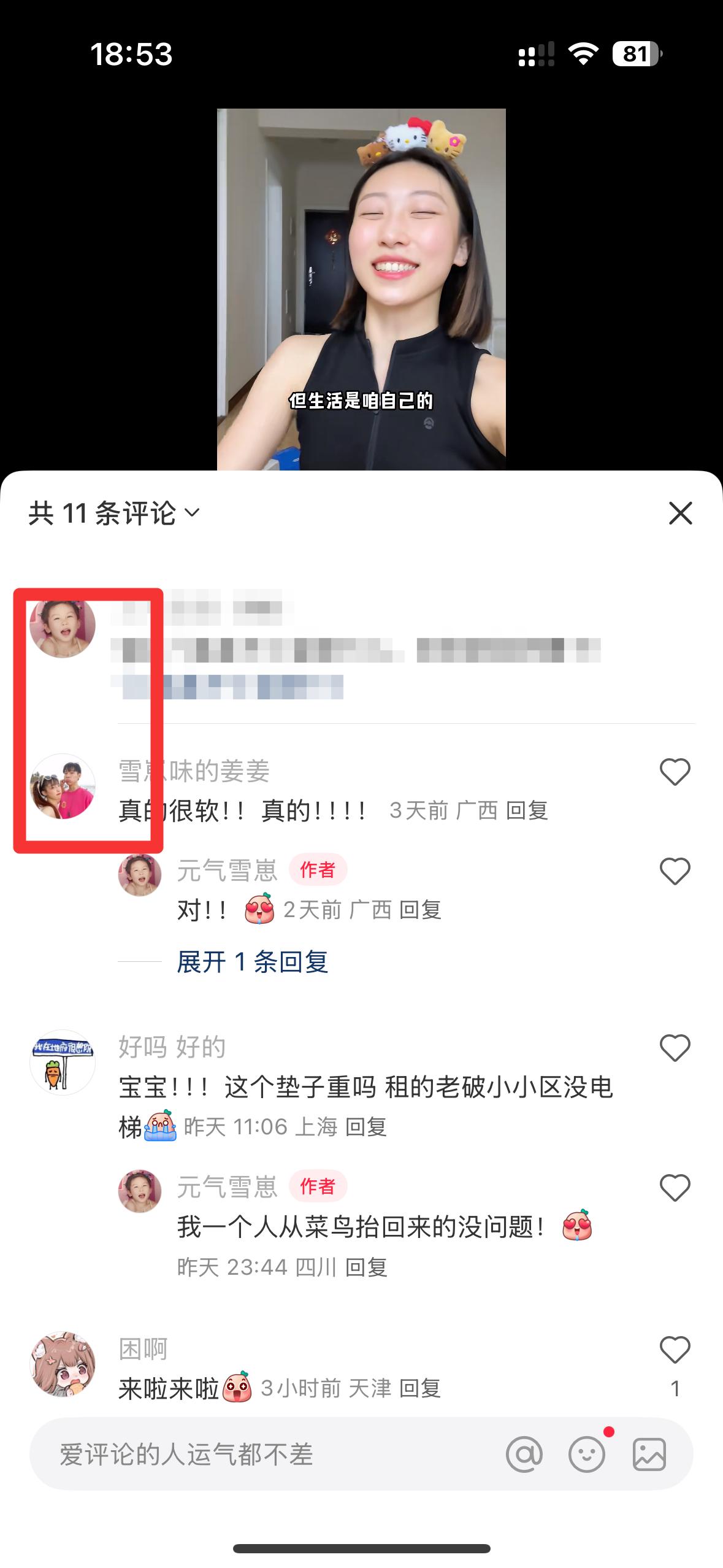Like 元气雪崽's reply about 菜鸟
Screen dimensions: 723x1568
(675, 1188)
